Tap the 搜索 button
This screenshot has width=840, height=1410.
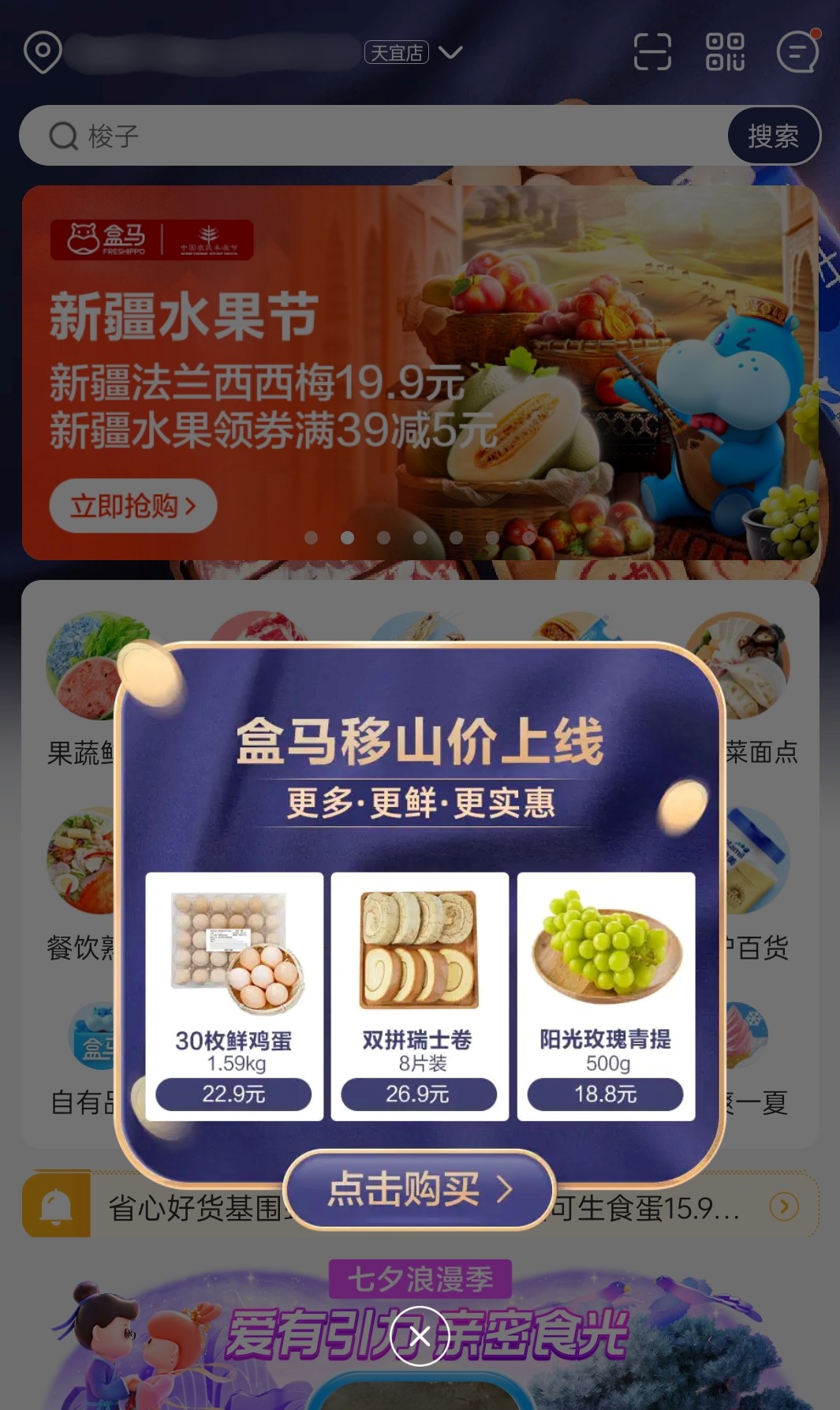[772, 136]
